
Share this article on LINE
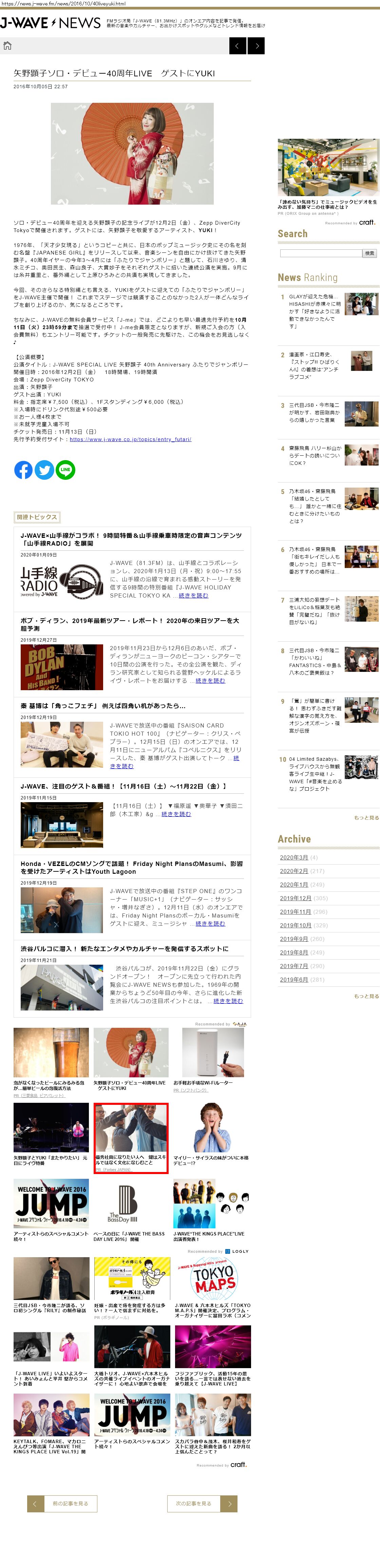pyautogui.click(x=65, y=470)
